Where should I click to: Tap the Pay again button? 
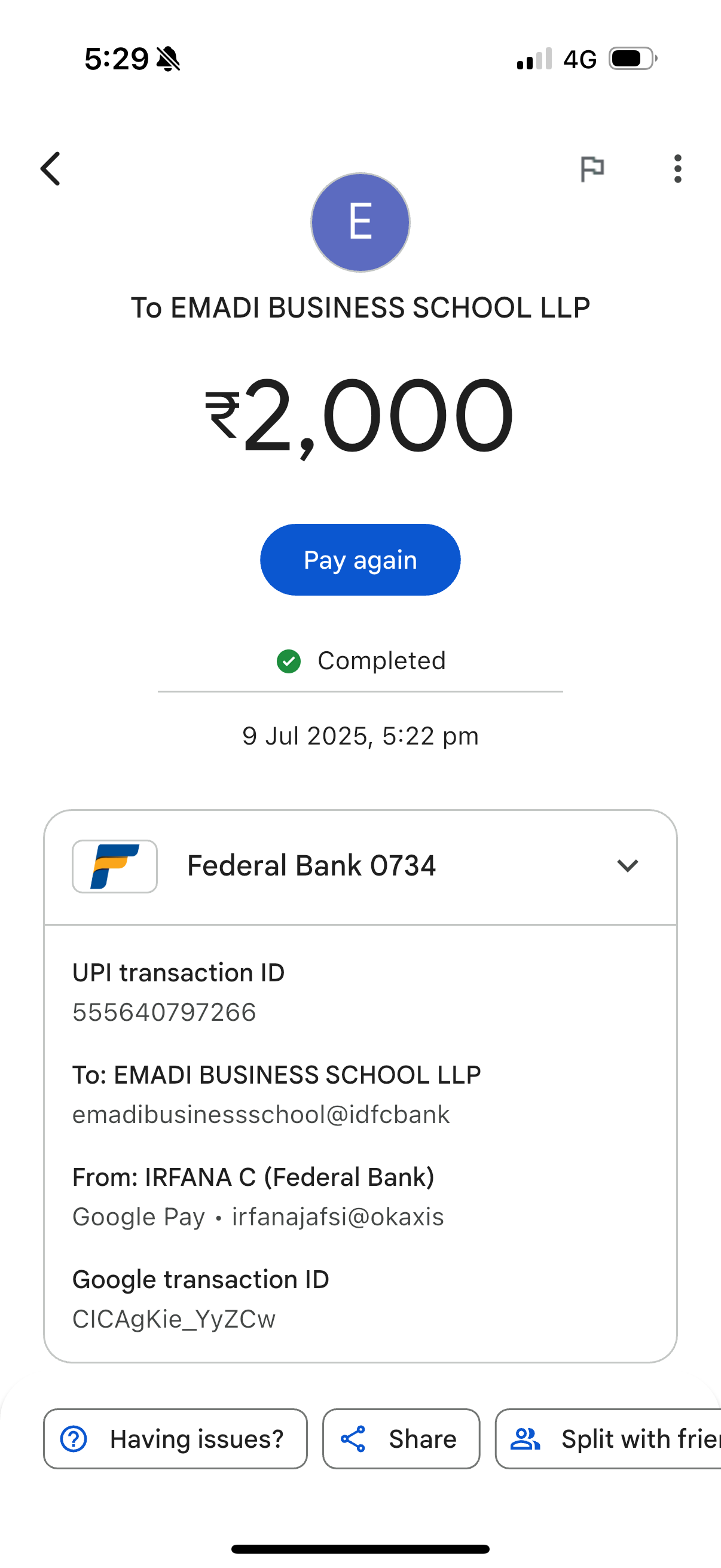360,559
